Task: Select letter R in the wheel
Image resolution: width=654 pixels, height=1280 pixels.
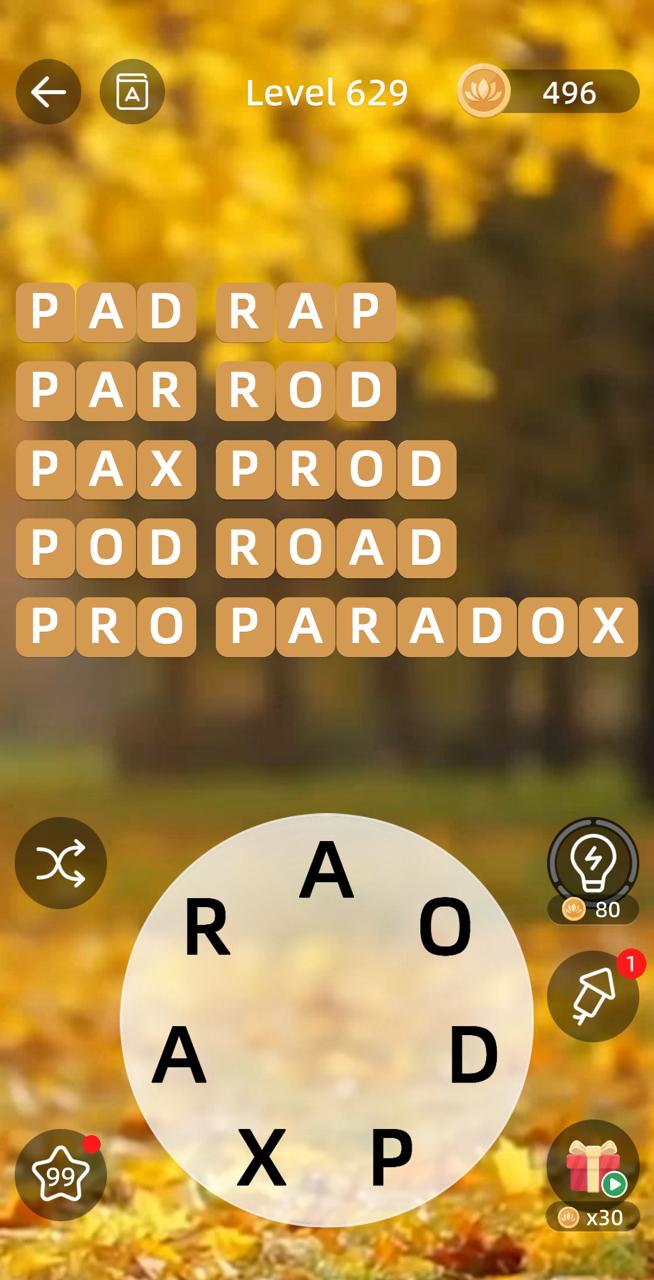Action: tap(207, 928)
